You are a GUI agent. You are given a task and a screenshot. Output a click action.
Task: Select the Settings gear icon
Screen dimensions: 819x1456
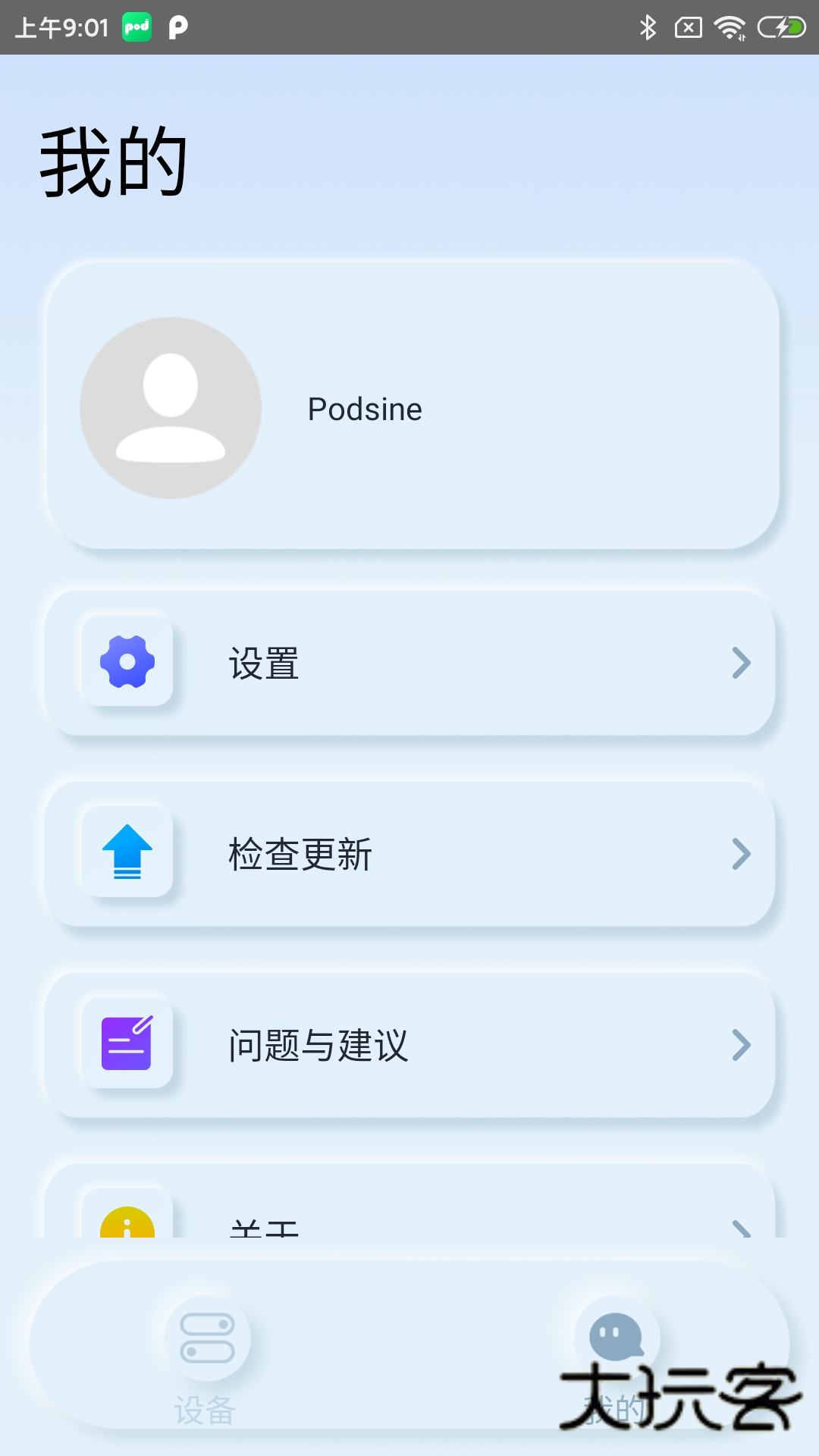[x=127, y=661]
